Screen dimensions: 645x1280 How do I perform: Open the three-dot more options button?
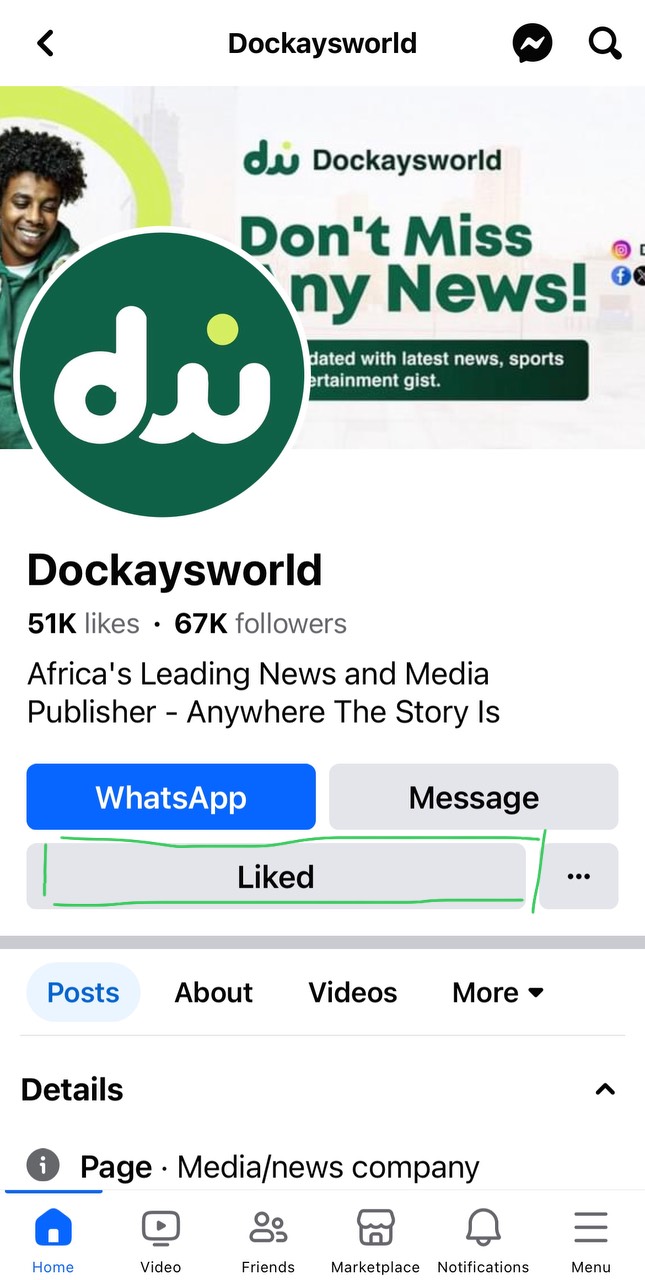(578, 876)
